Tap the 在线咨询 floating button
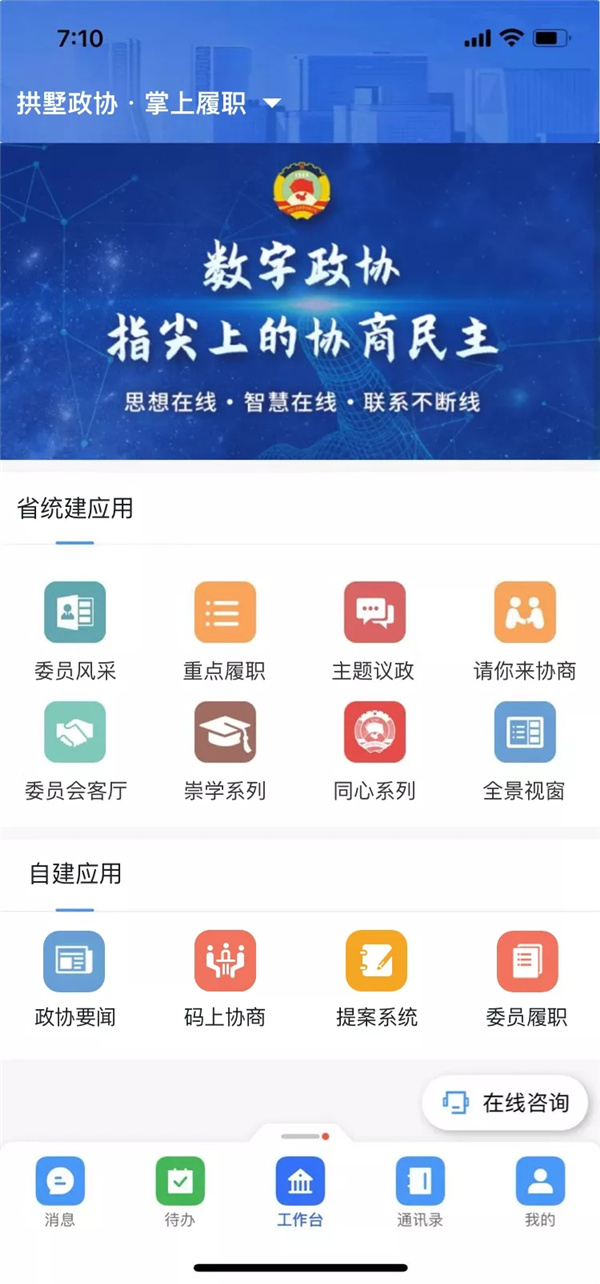 click(505, 1103)
